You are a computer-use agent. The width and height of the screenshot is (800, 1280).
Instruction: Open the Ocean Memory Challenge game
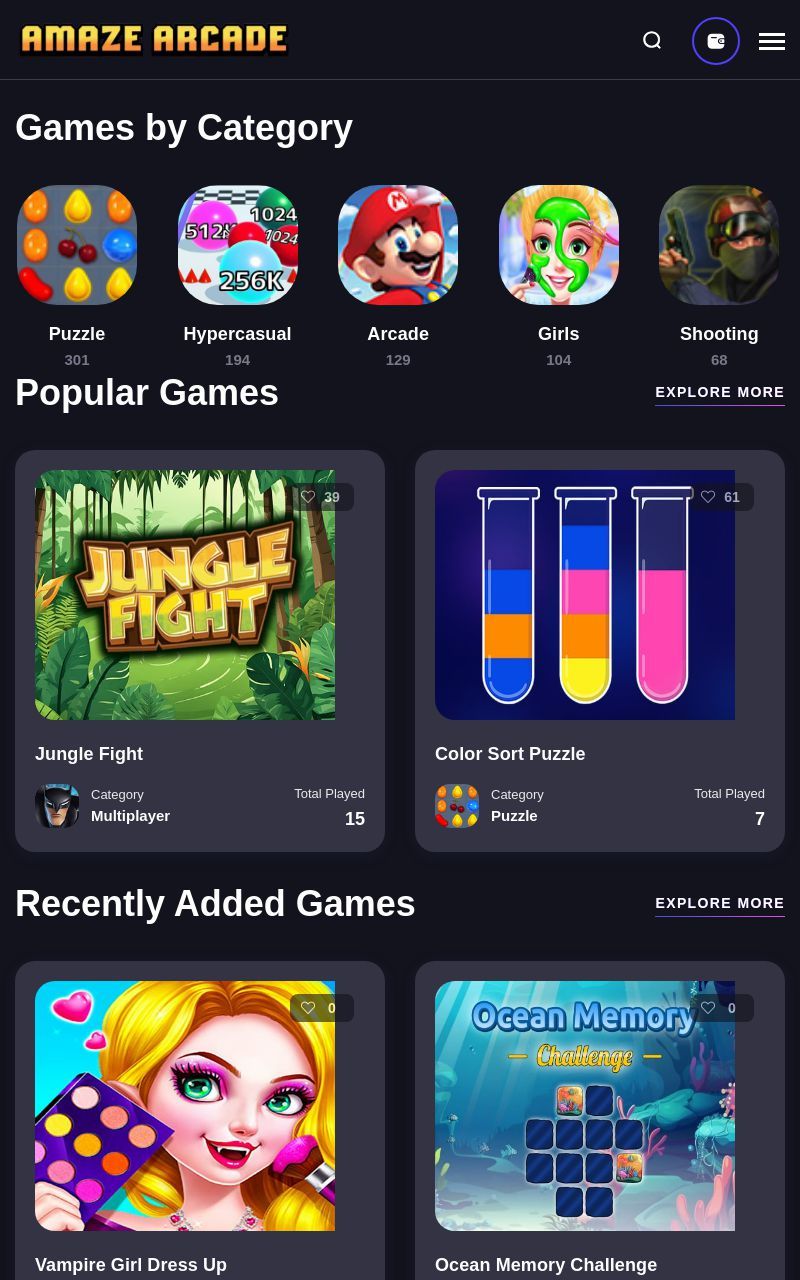pos(585,1105)
